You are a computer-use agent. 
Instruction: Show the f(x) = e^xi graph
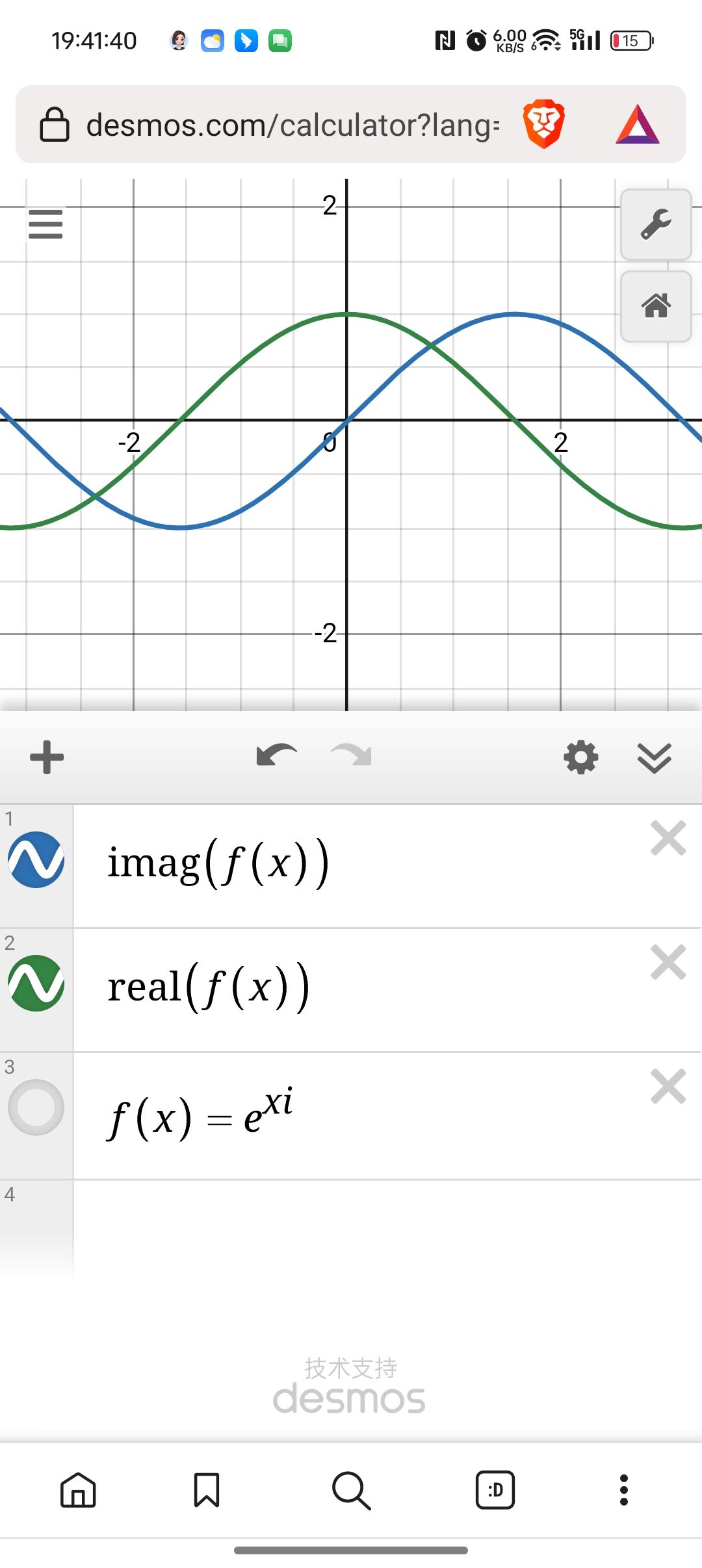coord(36,1107)
